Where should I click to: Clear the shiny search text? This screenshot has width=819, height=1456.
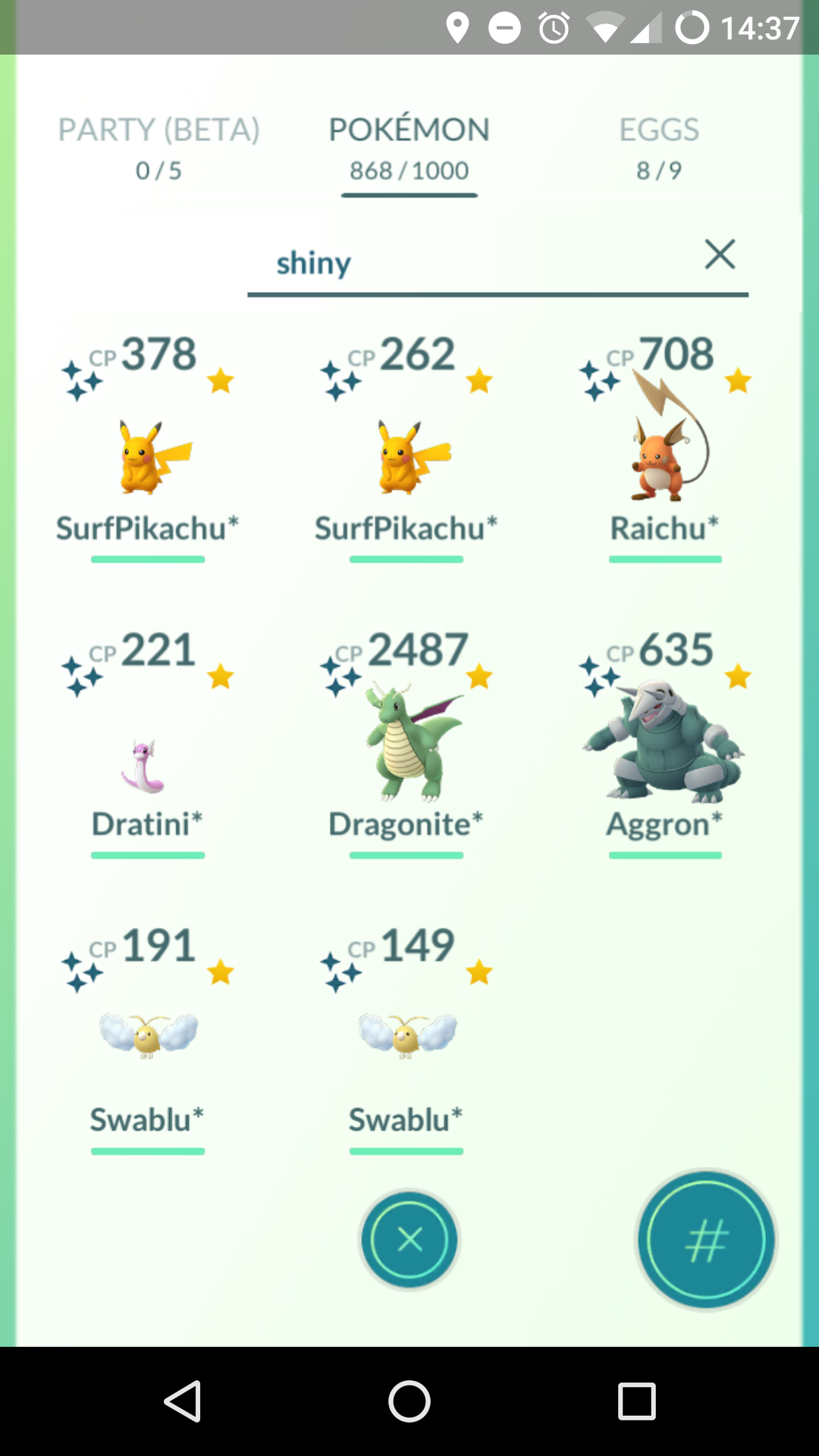tap(720, 254)
